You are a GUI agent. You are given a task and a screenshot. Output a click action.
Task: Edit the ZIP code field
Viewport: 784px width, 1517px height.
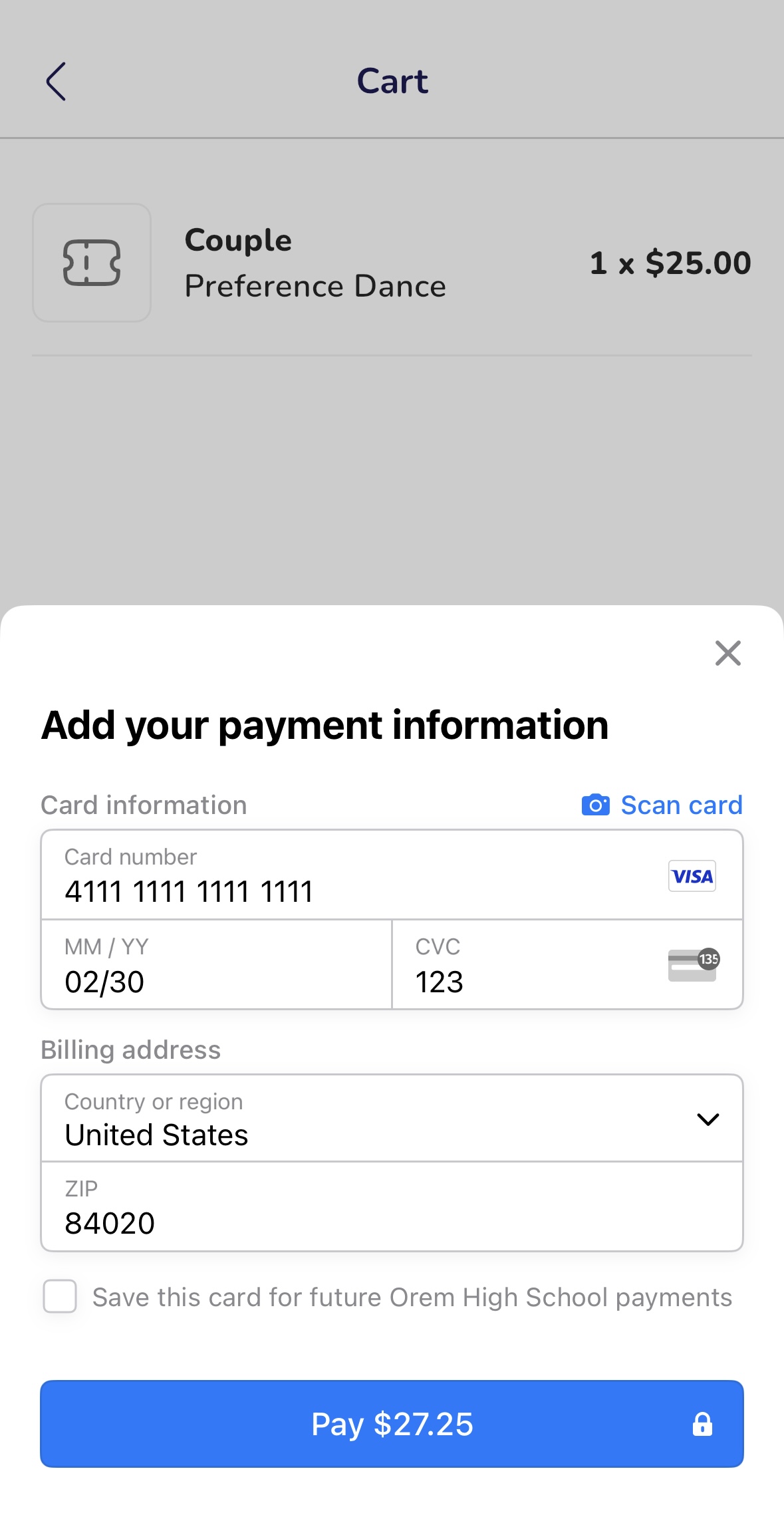pyautogui.click(x=392, y=1208)
